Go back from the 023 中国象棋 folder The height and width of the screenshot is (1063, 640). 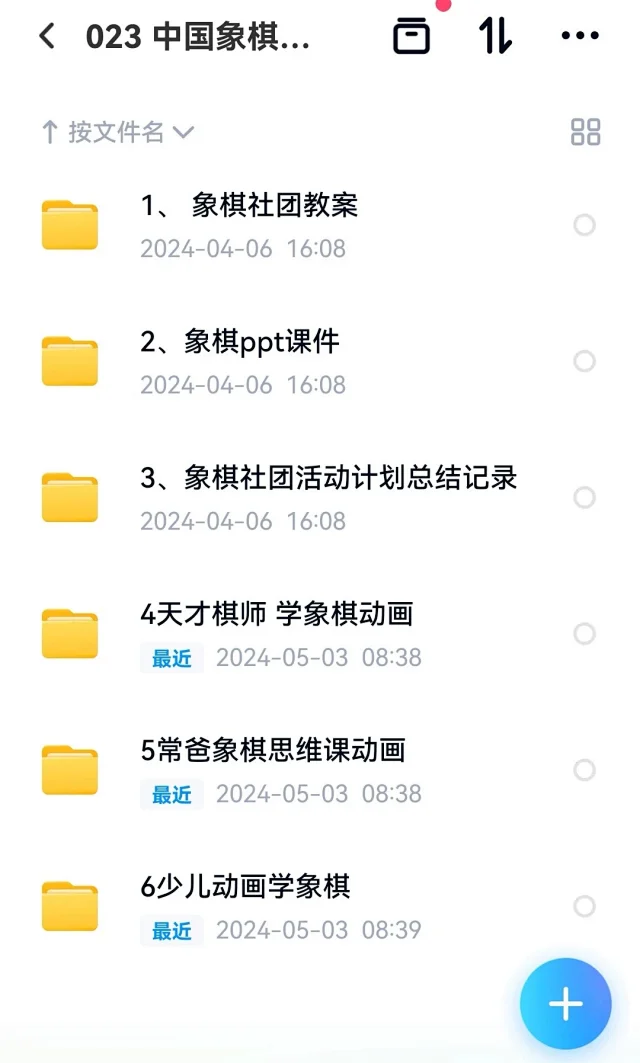pyautogui.click(x=47, y=36)
